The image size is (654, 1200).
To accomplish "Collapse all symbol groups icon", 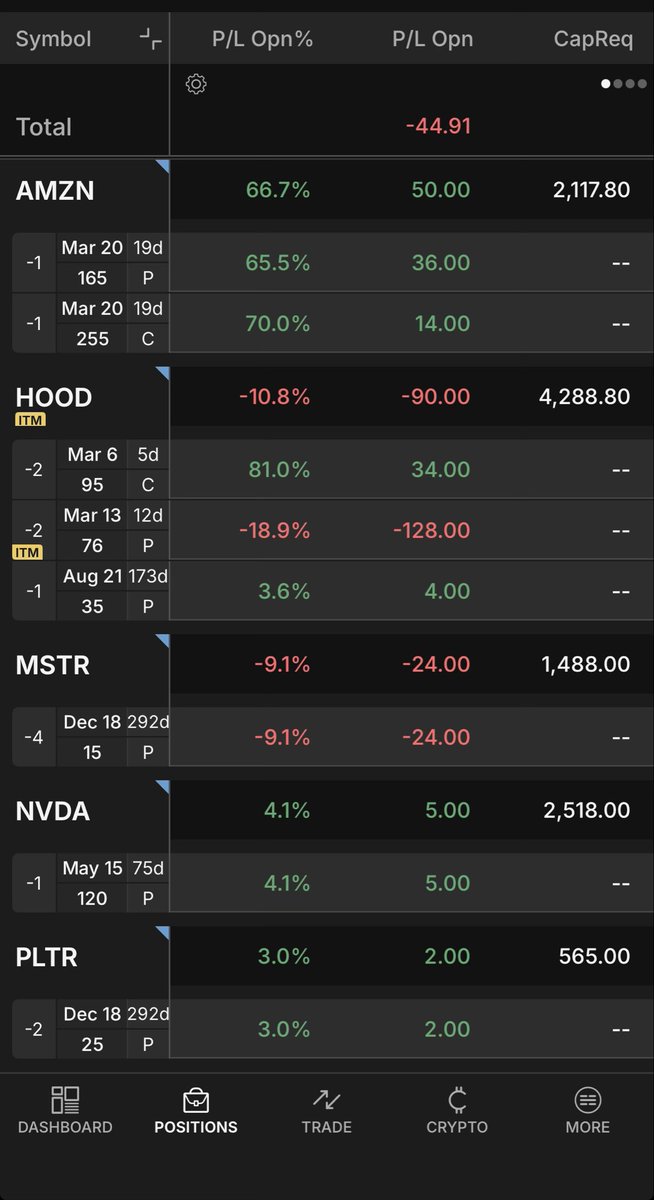I will 150,39.
